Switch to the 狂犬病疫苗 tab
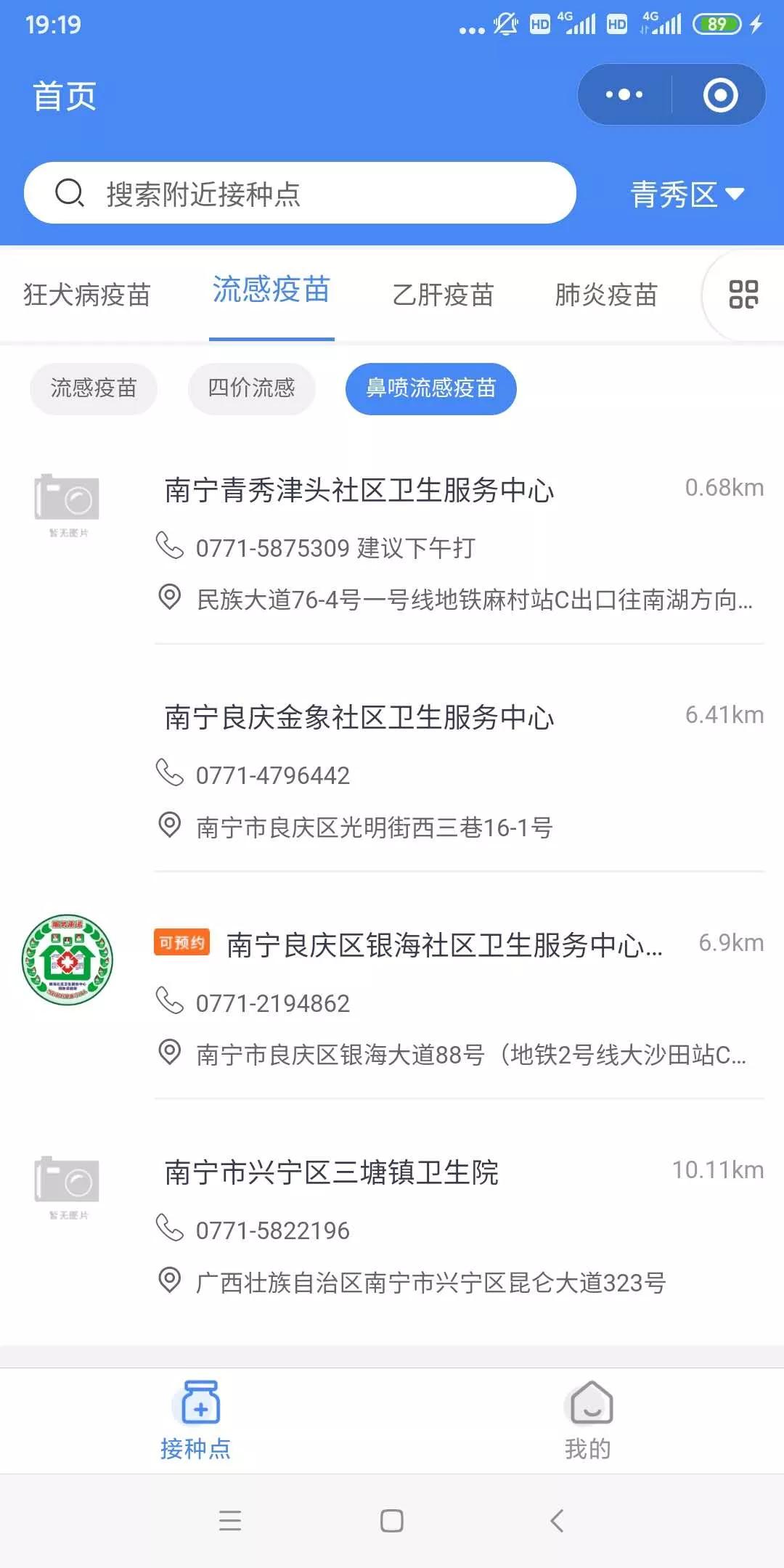784x1568 pixels. point(86,295)
